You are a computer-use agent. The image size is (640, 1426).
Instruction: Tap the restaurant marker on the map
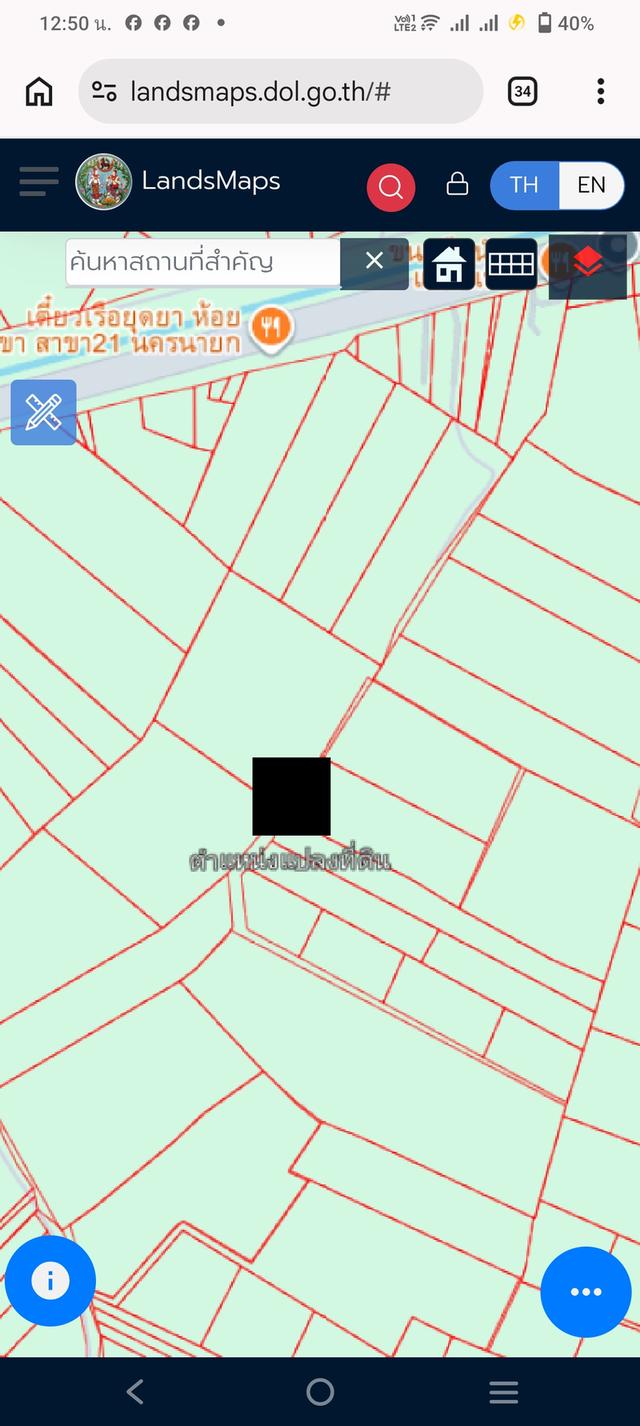[x=270, y=327]
